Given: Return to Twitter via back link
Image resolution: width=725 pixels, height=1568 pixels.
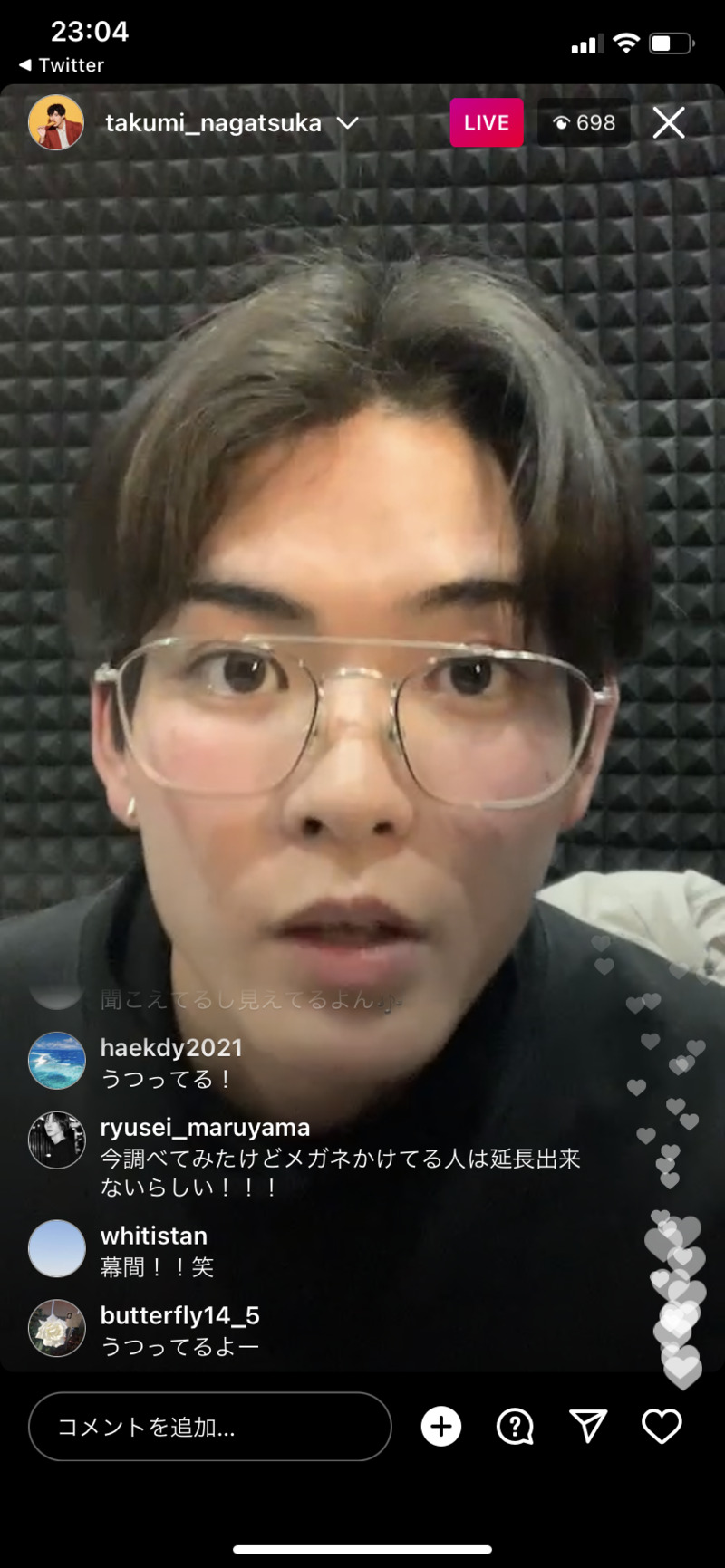Looking at the screenshot, I should (x=62, y=65).
